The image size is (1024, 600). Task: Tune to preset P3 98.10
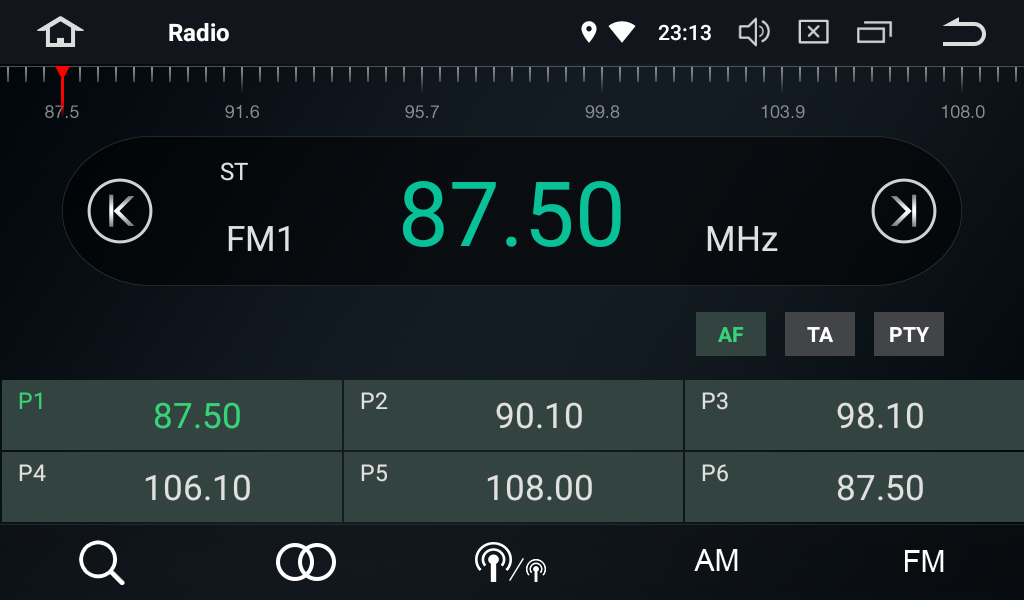[854, 415]
